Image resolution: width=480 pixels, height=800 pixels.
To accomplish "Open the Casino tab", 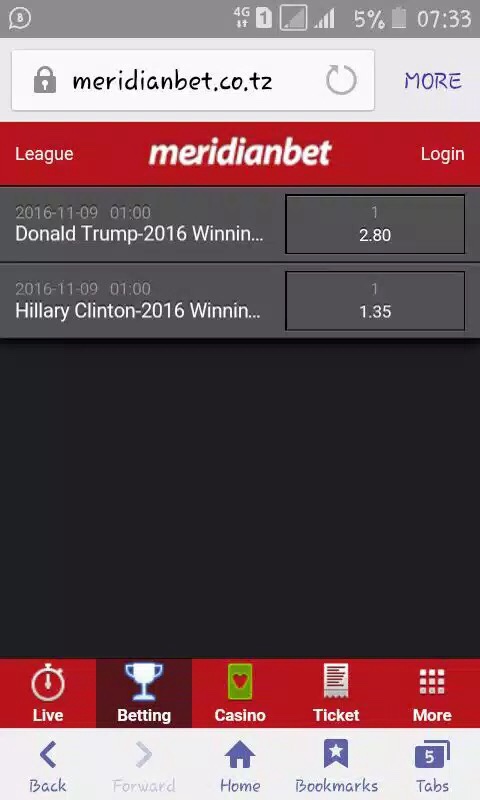I will [x=240, y=693].
